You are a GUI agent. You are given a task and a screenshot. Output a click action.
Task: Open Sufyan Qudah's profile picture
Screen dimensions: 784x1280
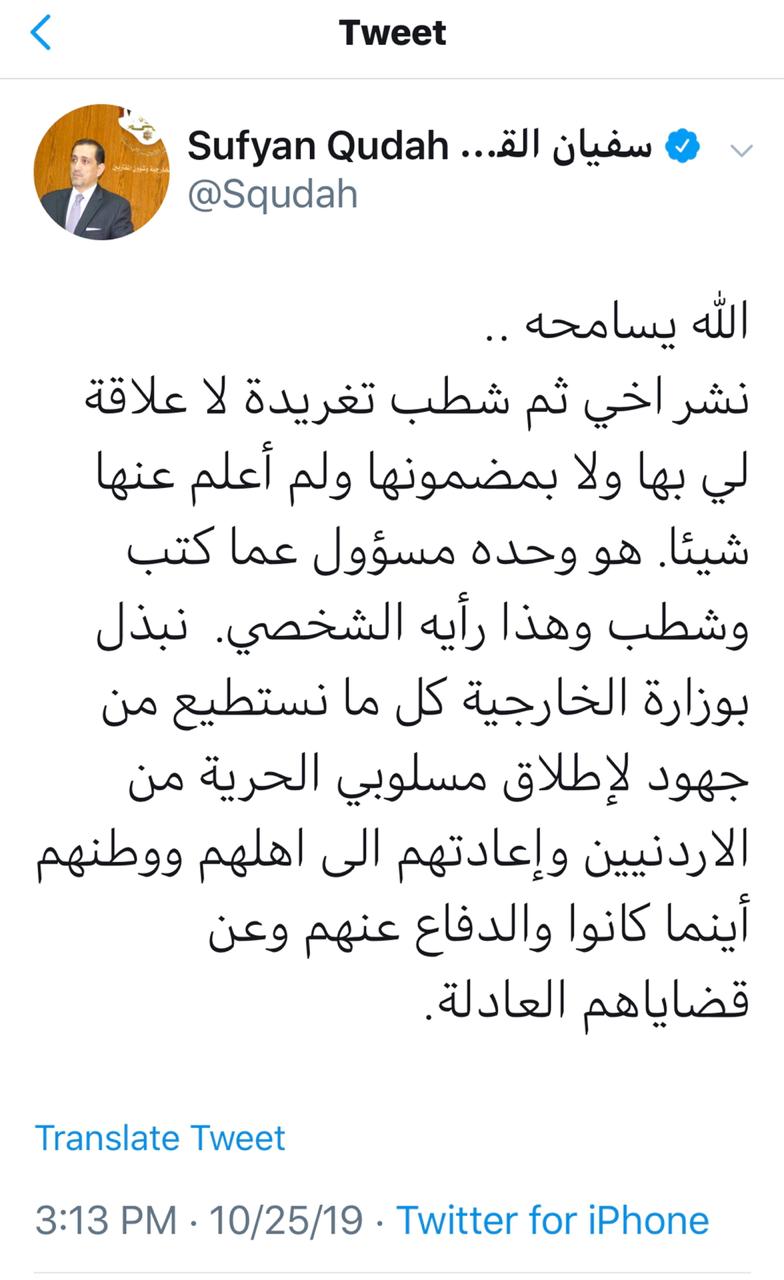[88, 172]
